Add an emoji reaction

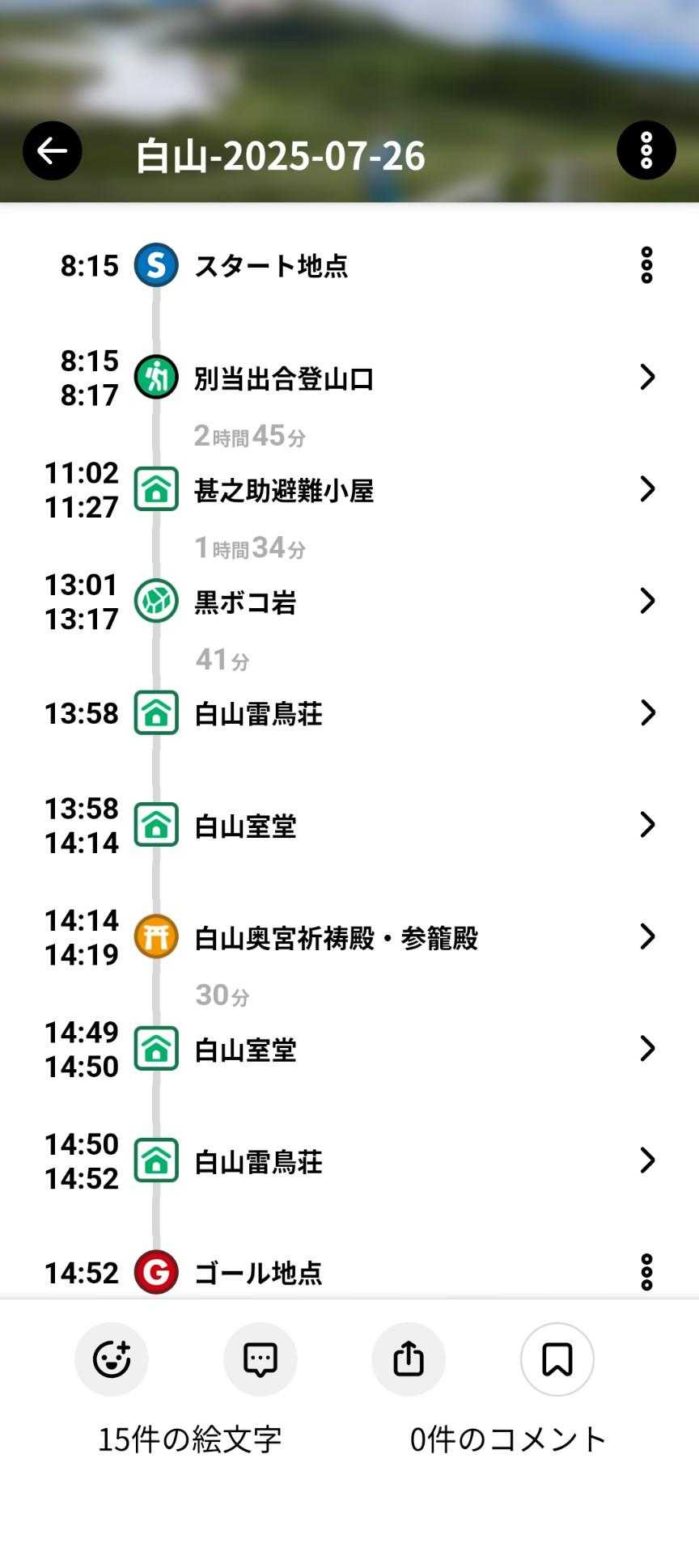pos(112,1359)
